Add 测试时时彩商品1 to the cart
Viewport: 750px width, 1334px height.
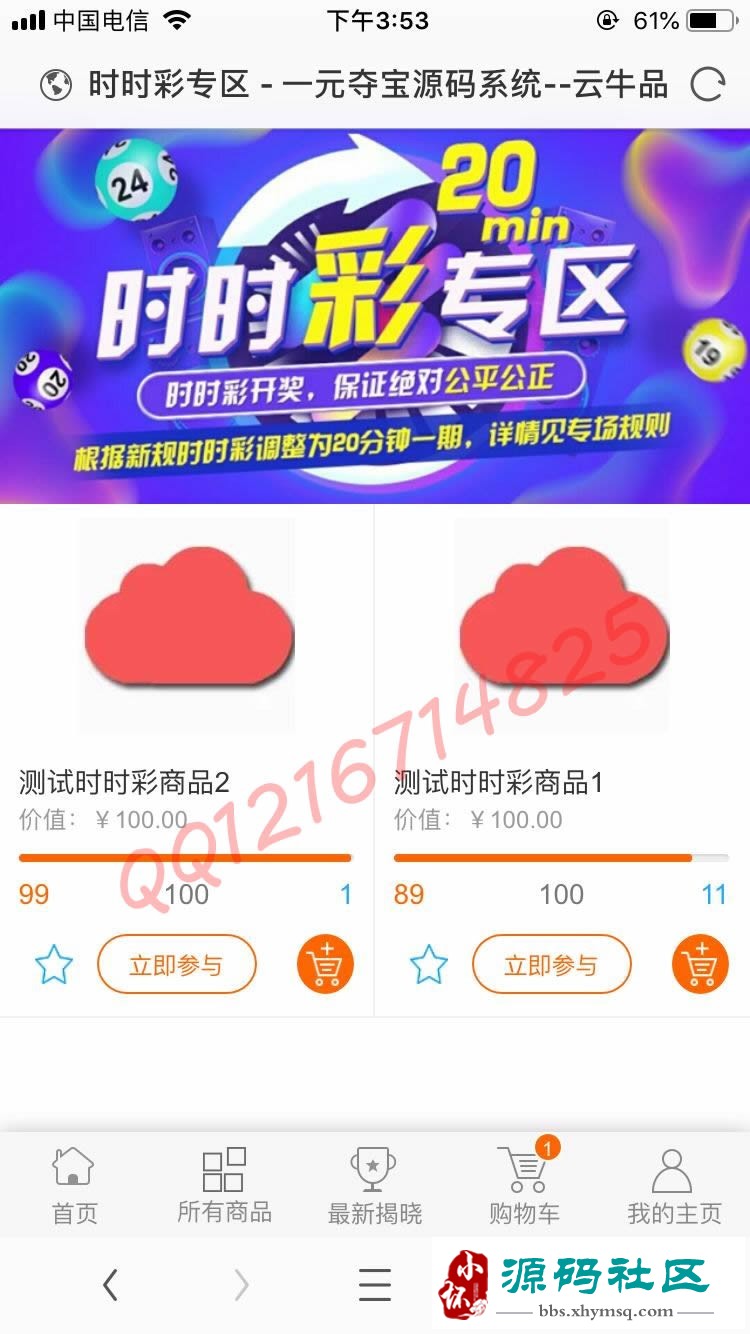coord(700,965)
